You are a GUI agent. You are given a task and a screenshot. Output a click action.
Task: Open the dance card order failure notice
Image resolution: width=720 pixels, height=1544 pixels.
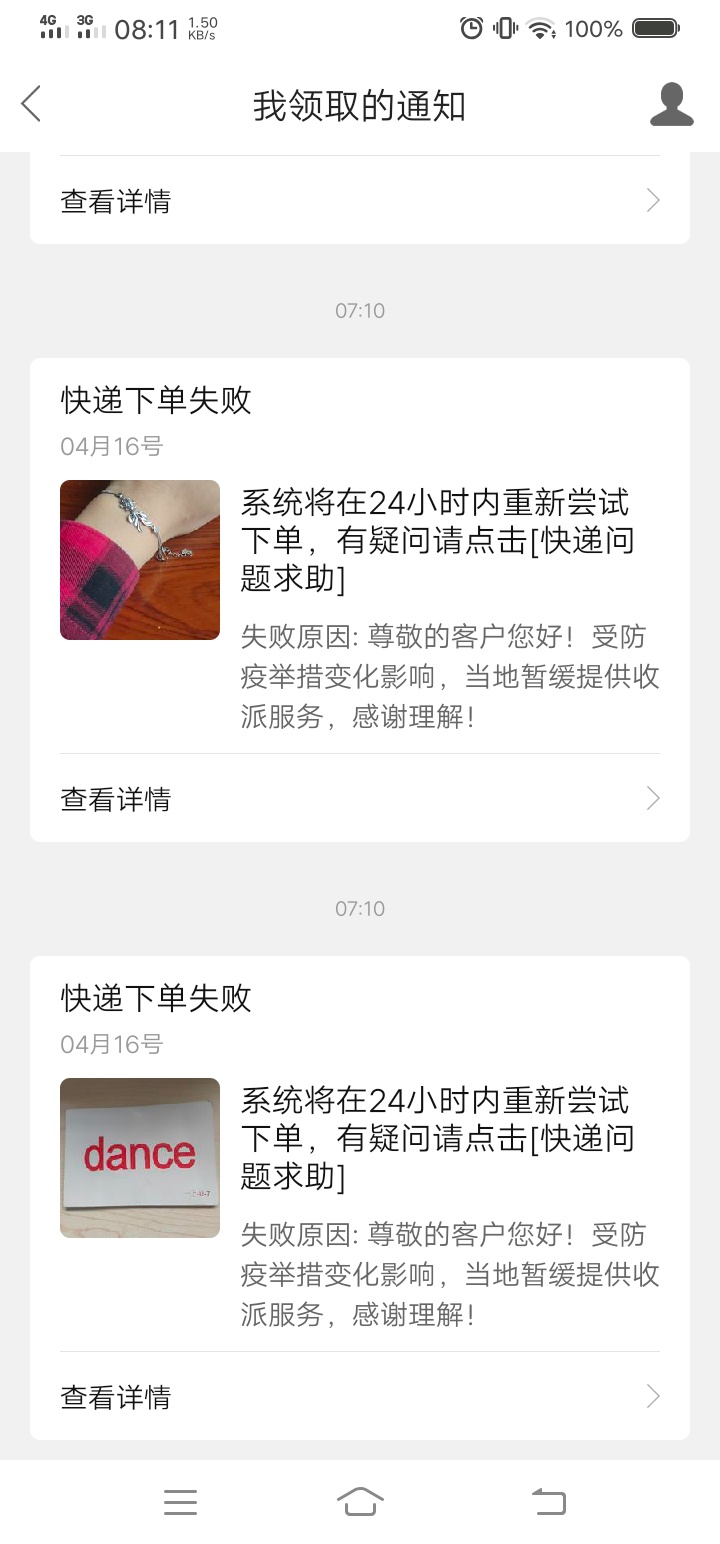(x=360, y=1158)
